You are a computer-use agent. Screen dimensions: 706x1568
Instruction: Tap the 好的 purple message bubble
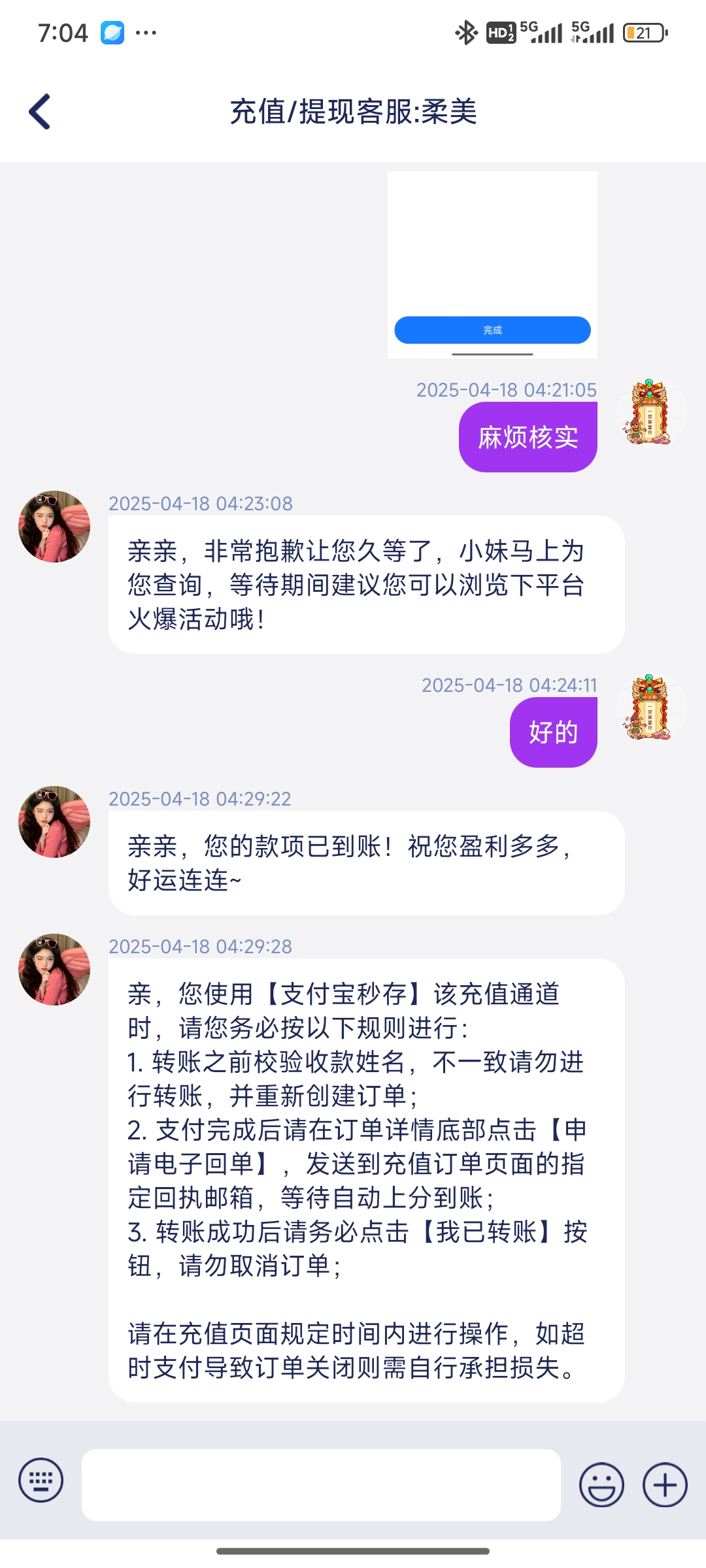(x=552, y=733)
